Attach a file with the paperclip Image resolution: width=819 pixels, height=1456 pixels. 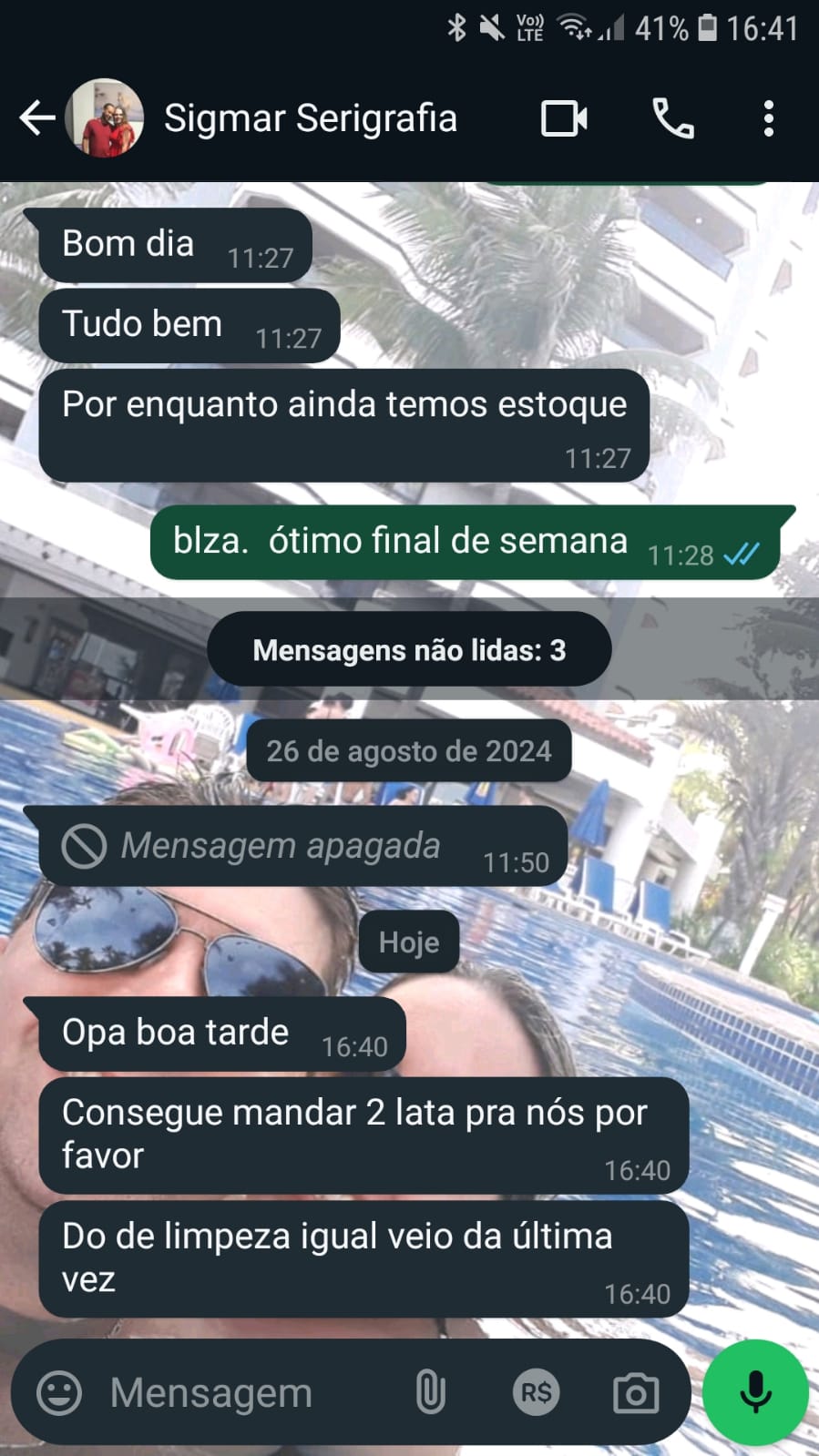click(x=430, y=1392)
